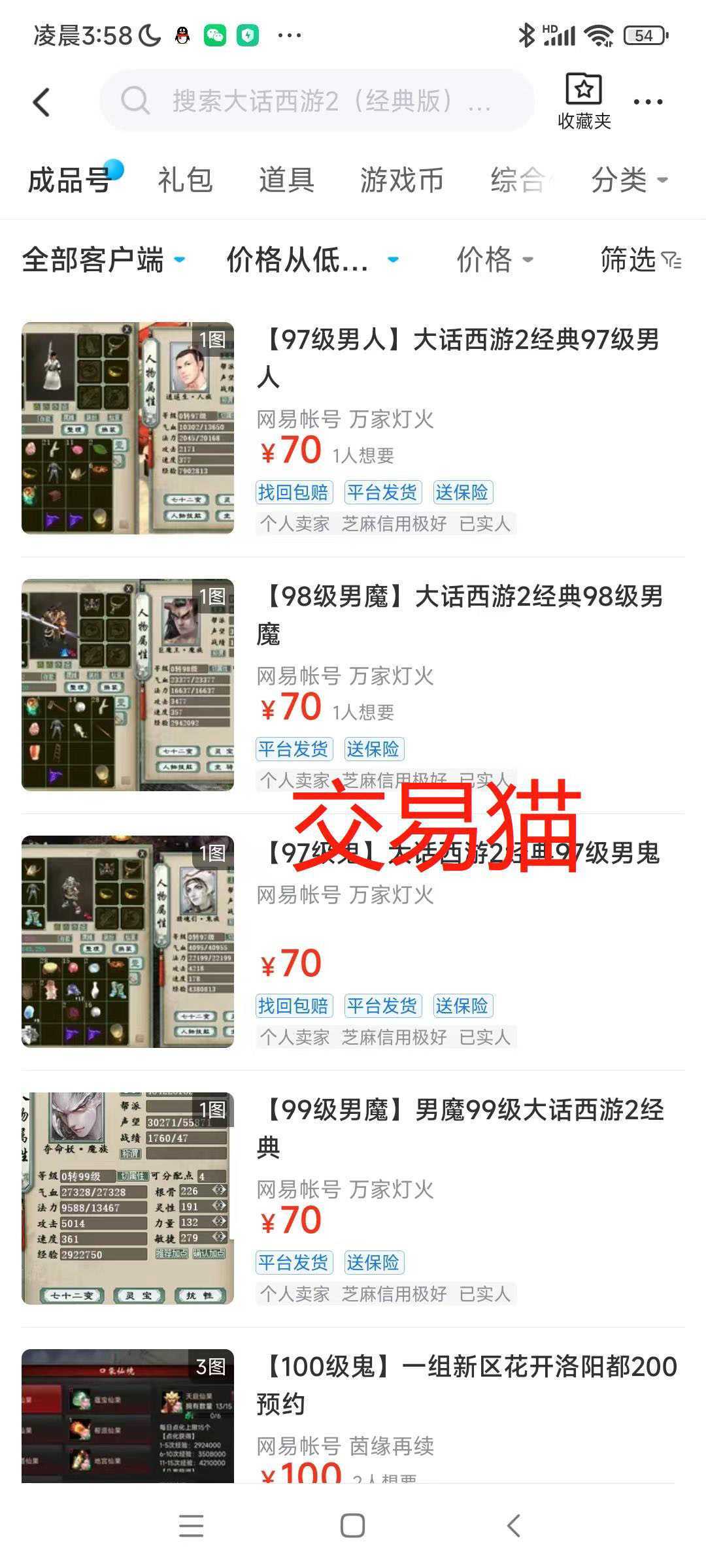Tap the system home button

[x=353, y=1526]
